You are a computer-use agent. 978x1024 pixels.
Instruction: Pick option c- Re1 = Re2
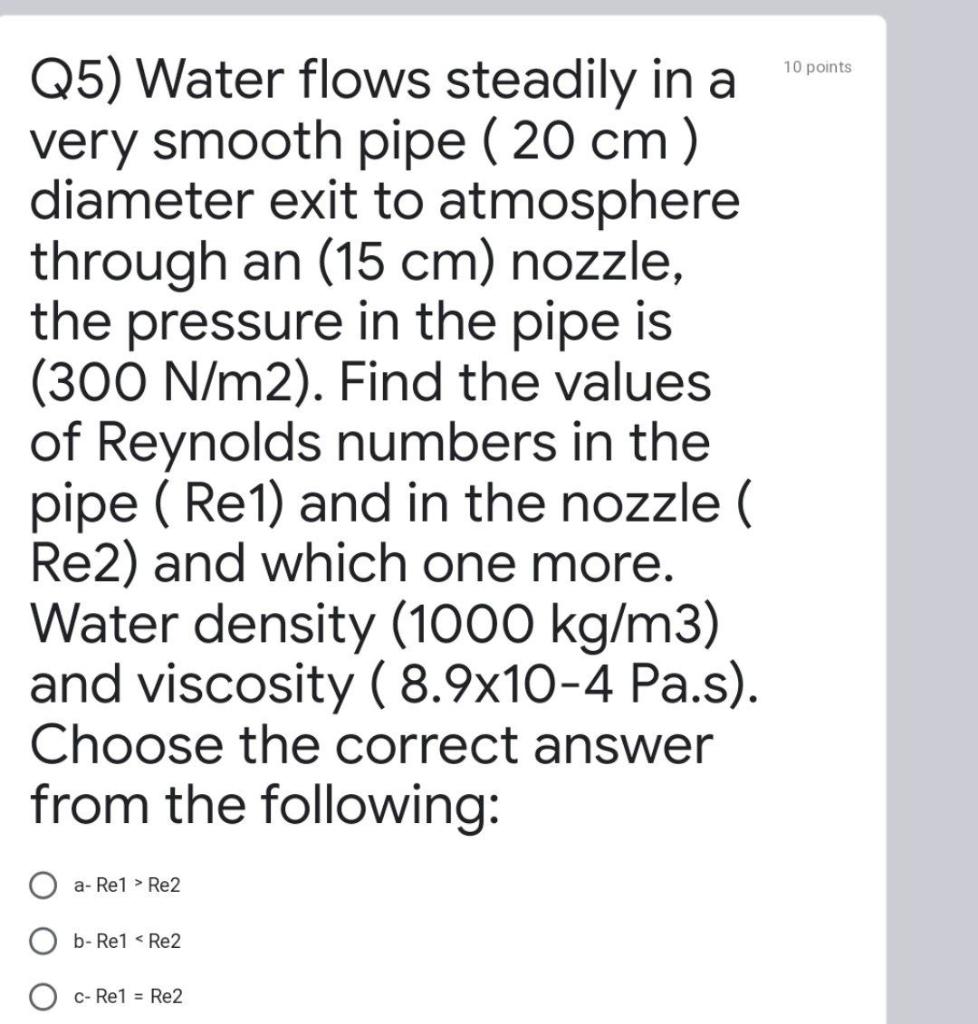tap(43, 997)
